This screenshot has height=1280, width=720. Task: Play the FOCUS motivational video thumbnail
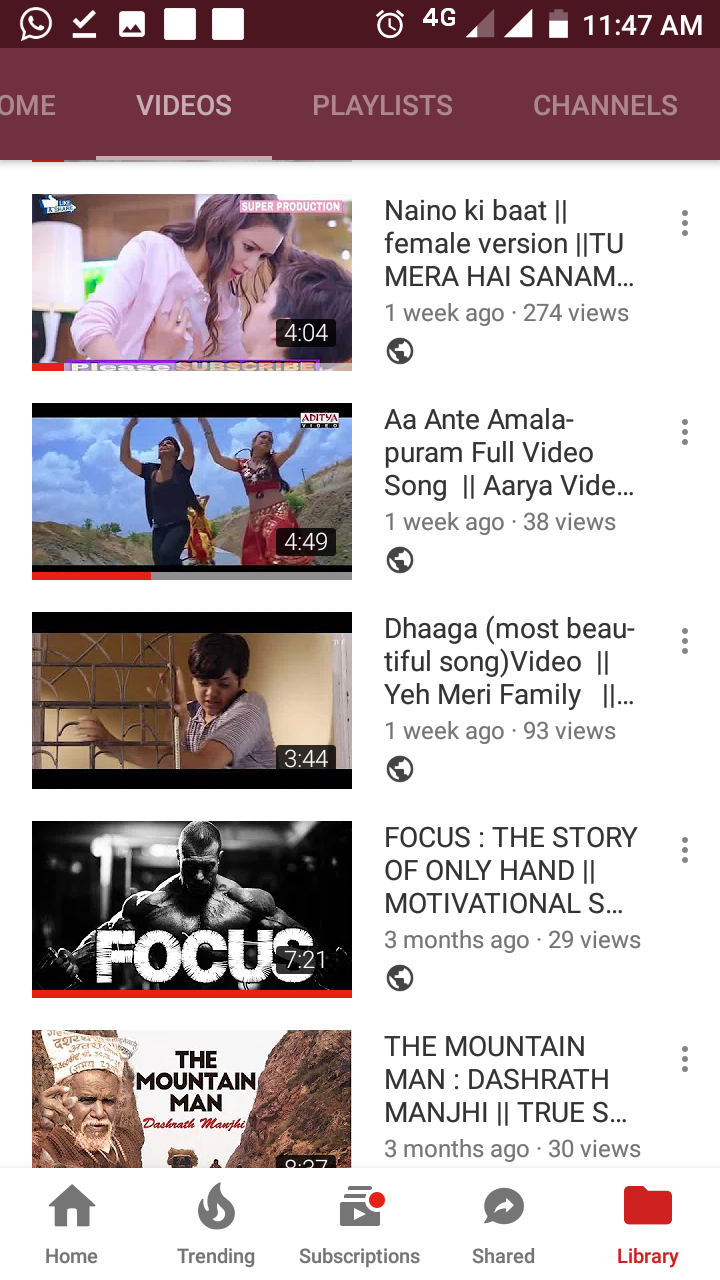click(192, 909)
